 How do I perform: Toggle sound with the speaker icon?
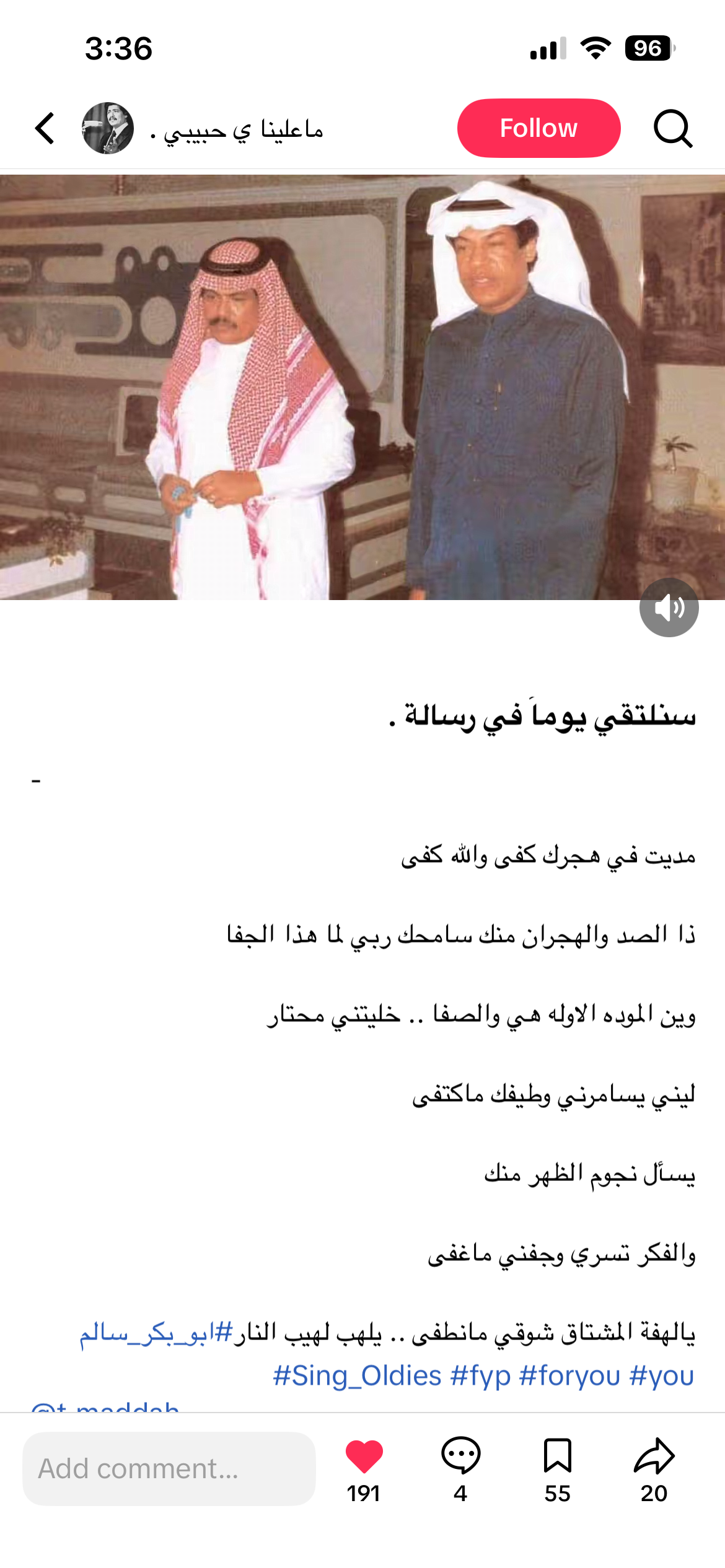coord(669,608)
